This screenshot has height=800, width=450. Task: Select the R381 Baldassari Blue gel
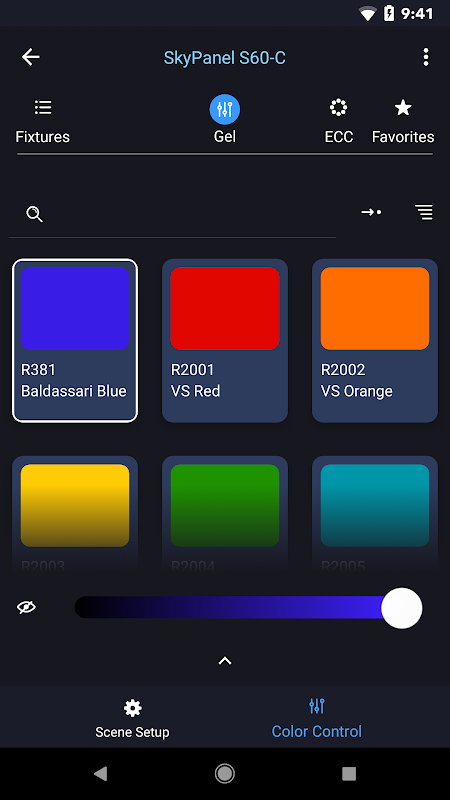click(75, 340)
